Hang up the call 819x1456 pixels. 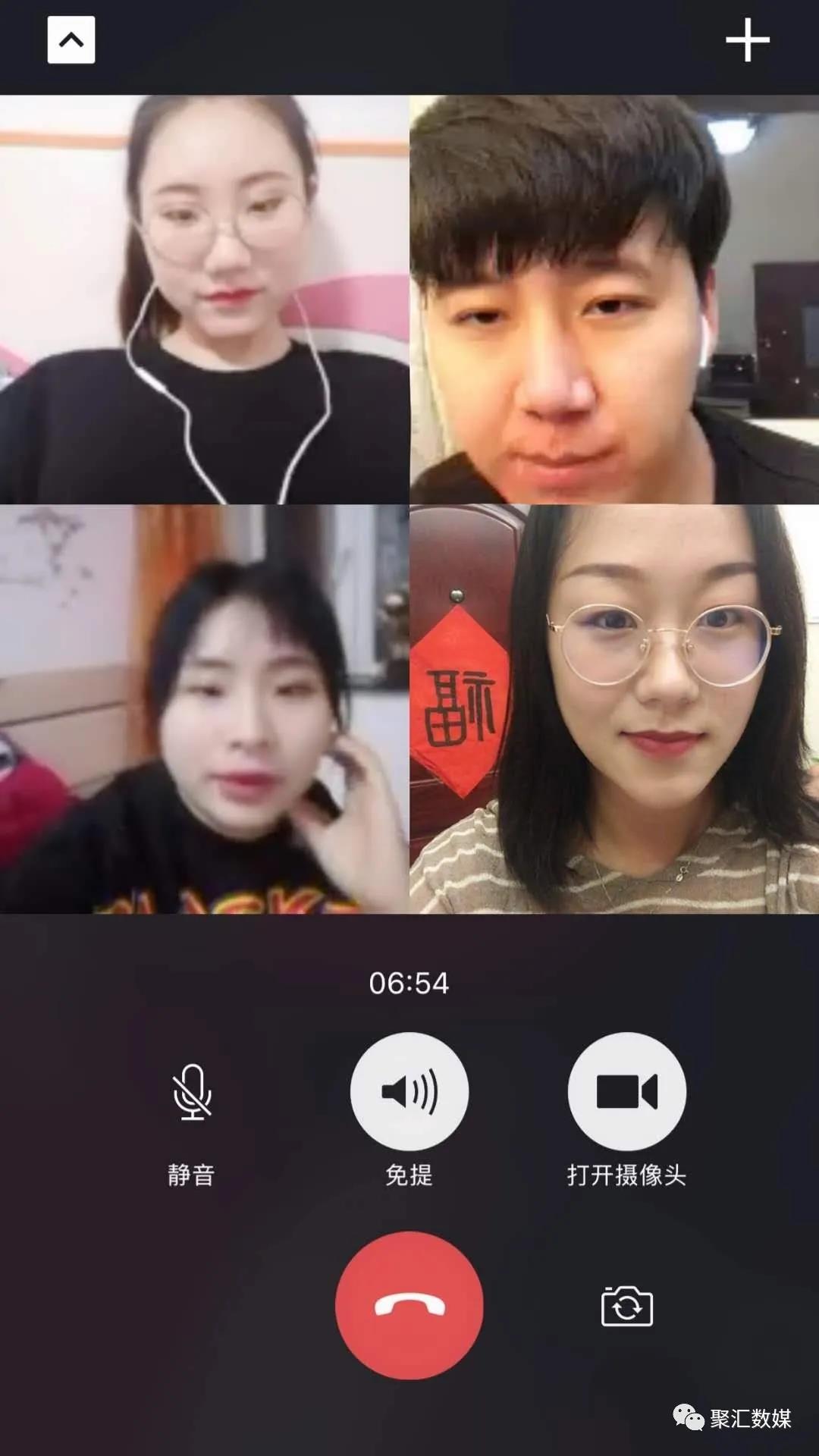(409, 1305)
